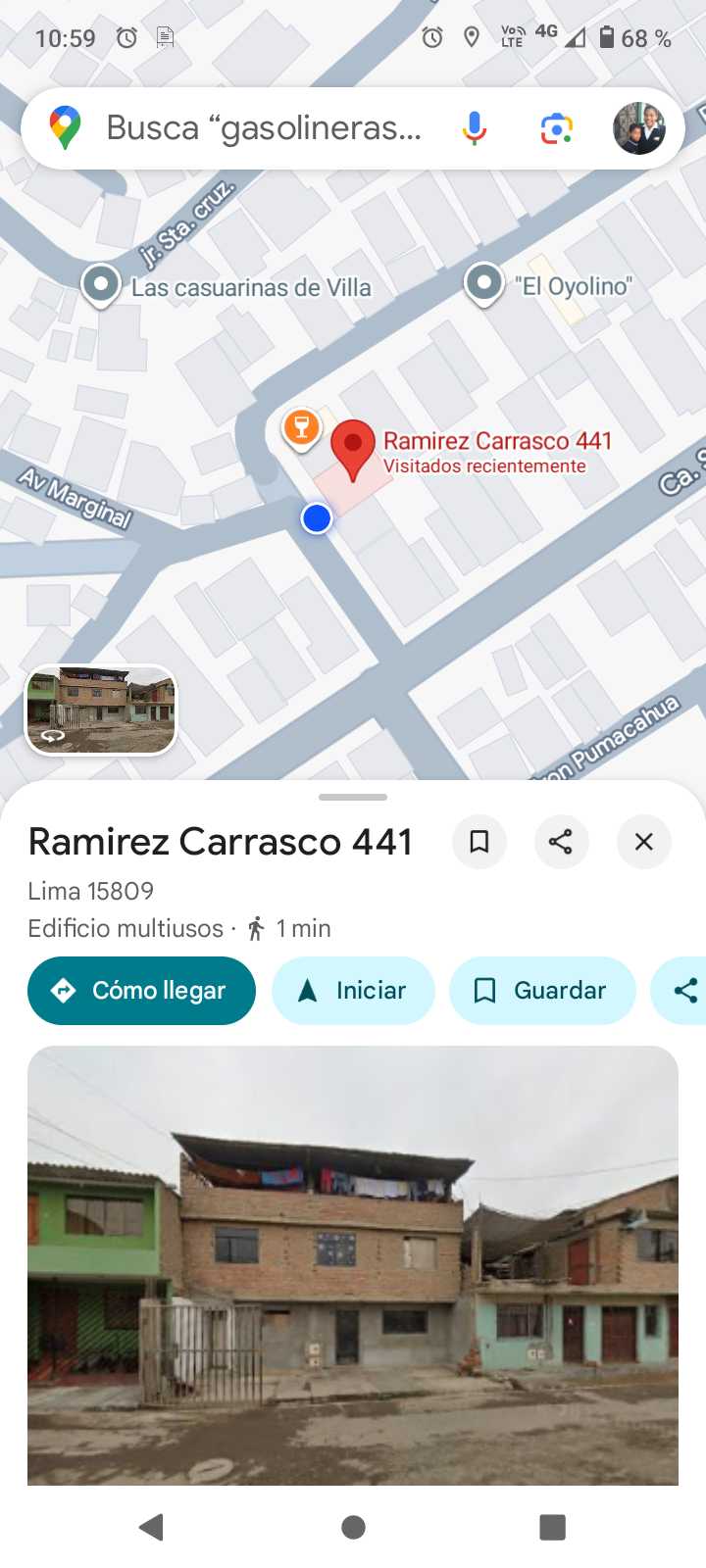Viewport: 706px width, 1568px height.
Task: Open the account profile picture
Action: click(x=639, y=128)
